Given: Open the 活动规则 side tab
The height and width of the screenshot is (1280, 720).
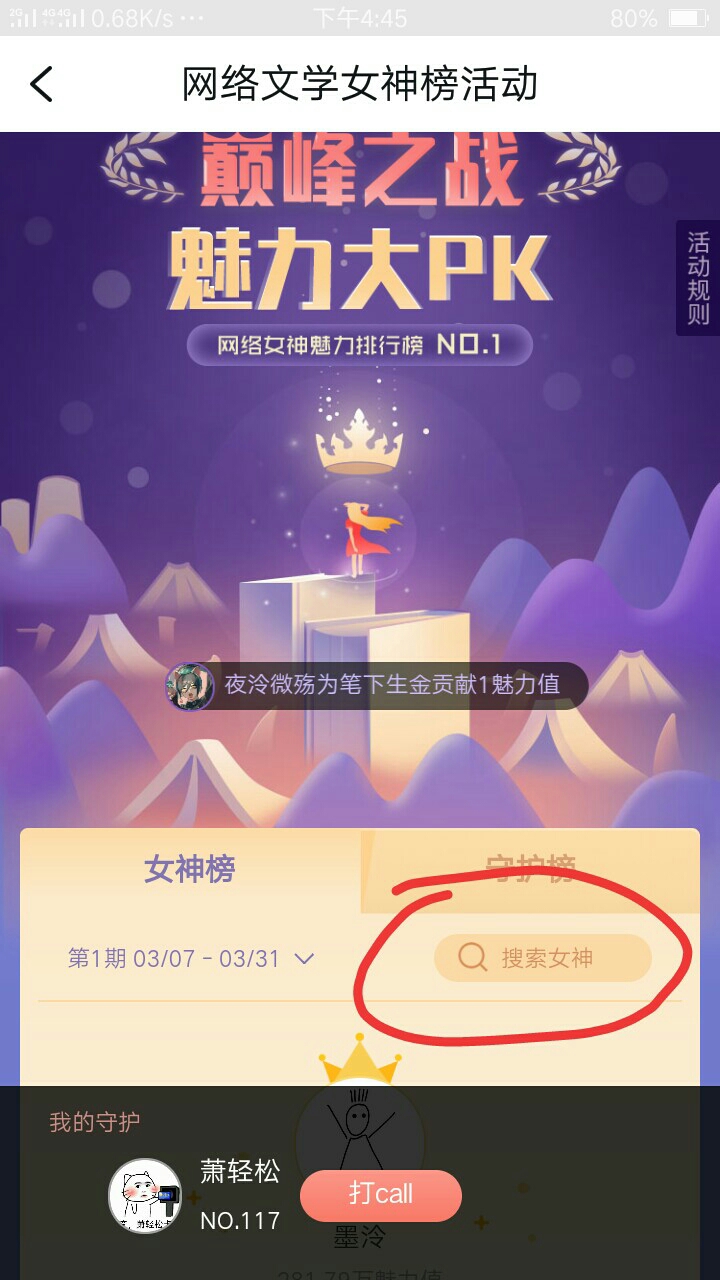Looking at the screenshot, I should (698, 277).
